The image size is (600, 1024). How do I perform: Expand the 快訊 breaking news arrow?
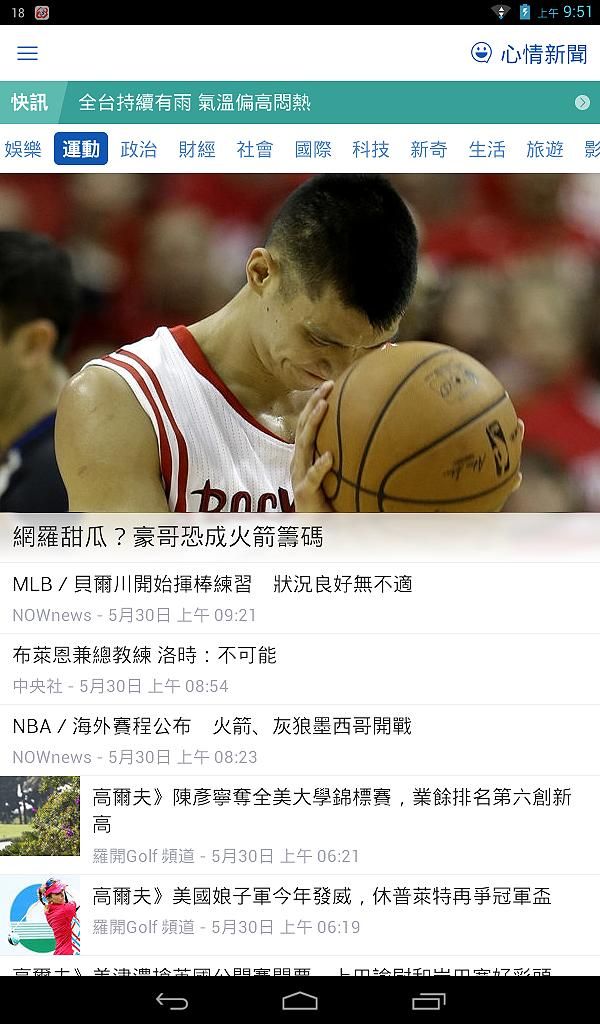coord(582,102)
